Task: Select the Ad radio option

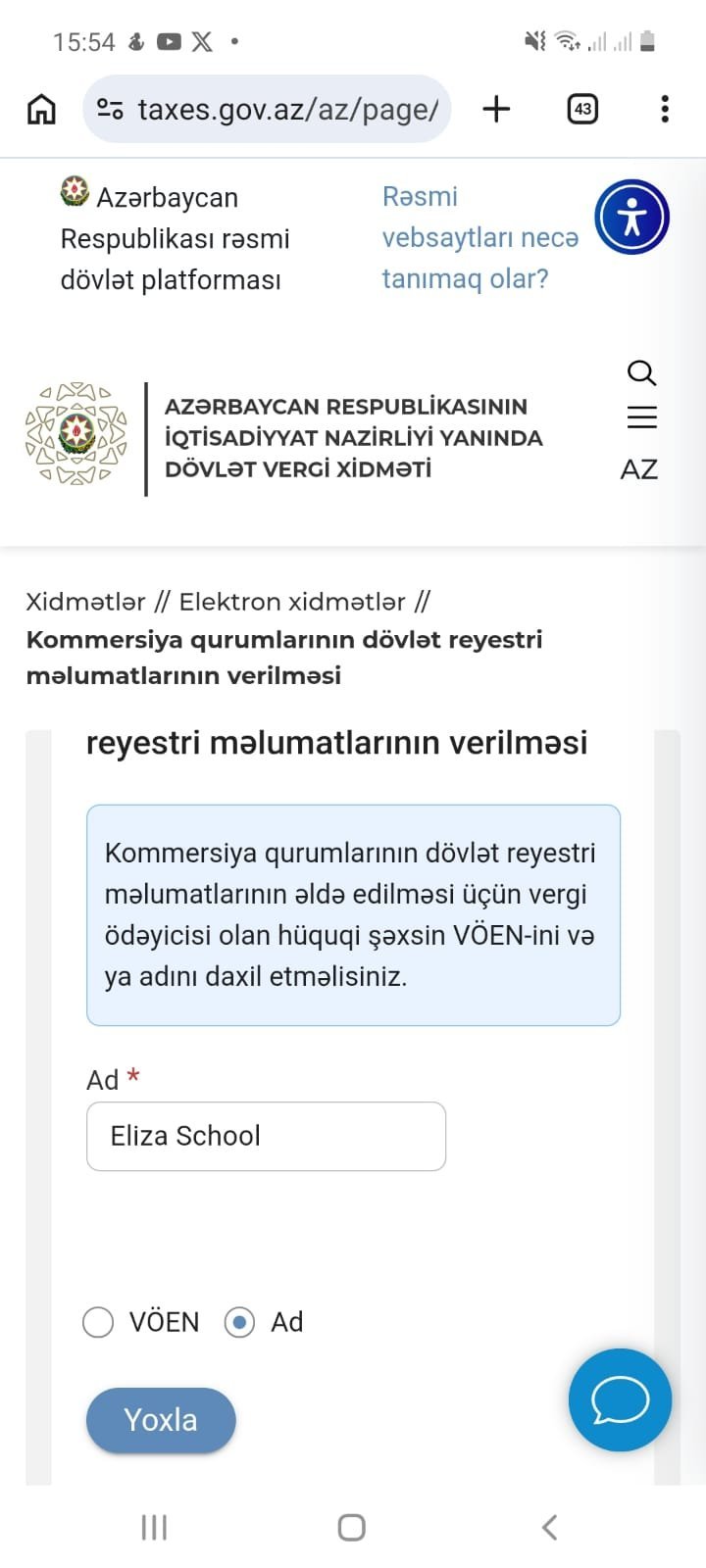Action: 240,1322
